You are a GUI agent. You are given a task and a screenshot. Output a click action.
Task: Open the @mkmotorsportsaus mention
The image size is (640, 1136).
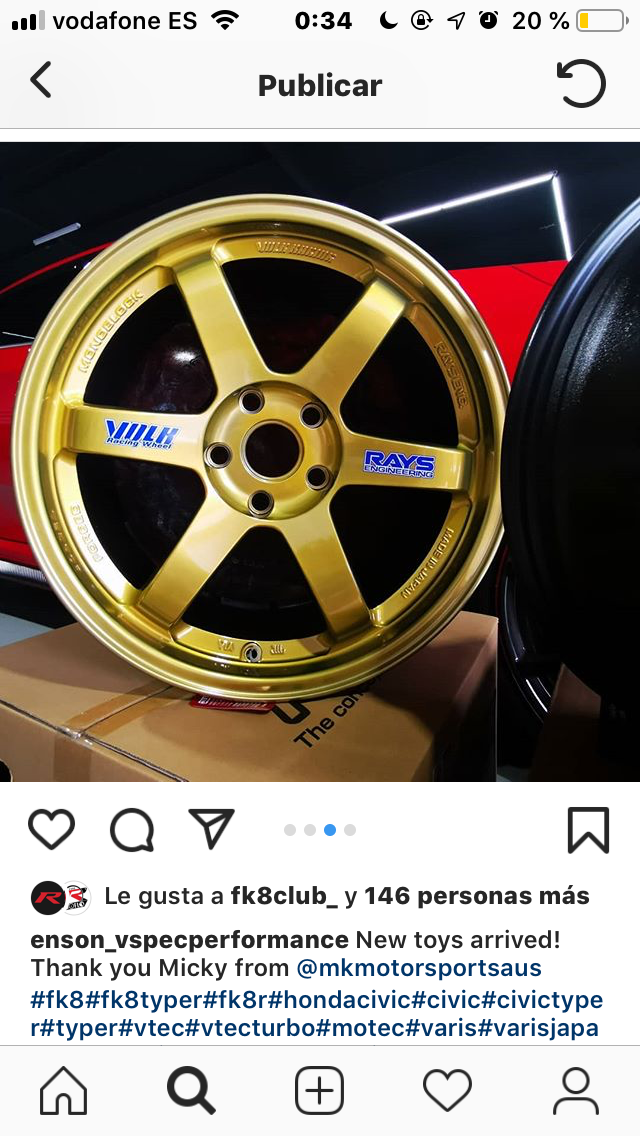pos(418,968)
